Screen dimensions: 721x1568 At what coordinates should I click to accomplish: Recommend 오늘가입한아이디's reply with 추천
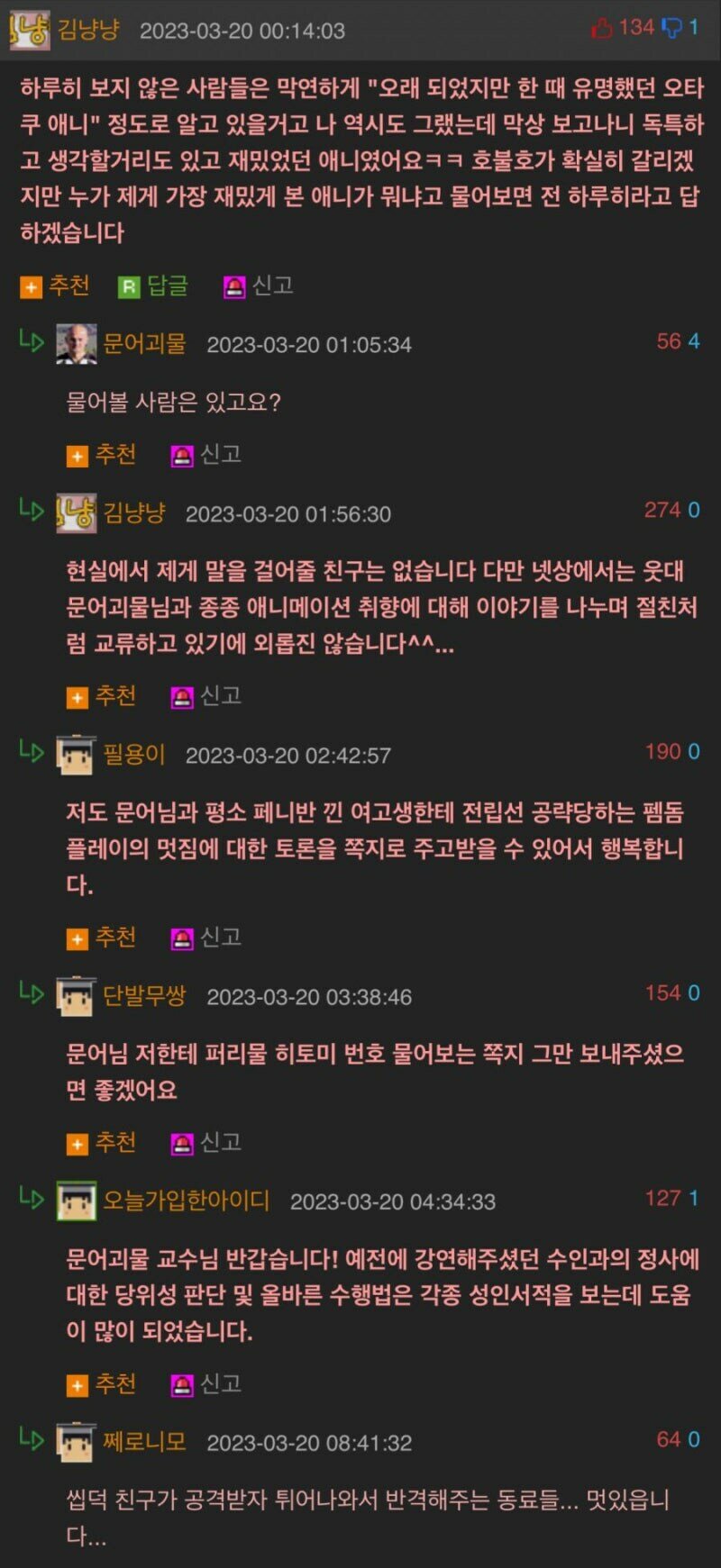point(102,1384)
